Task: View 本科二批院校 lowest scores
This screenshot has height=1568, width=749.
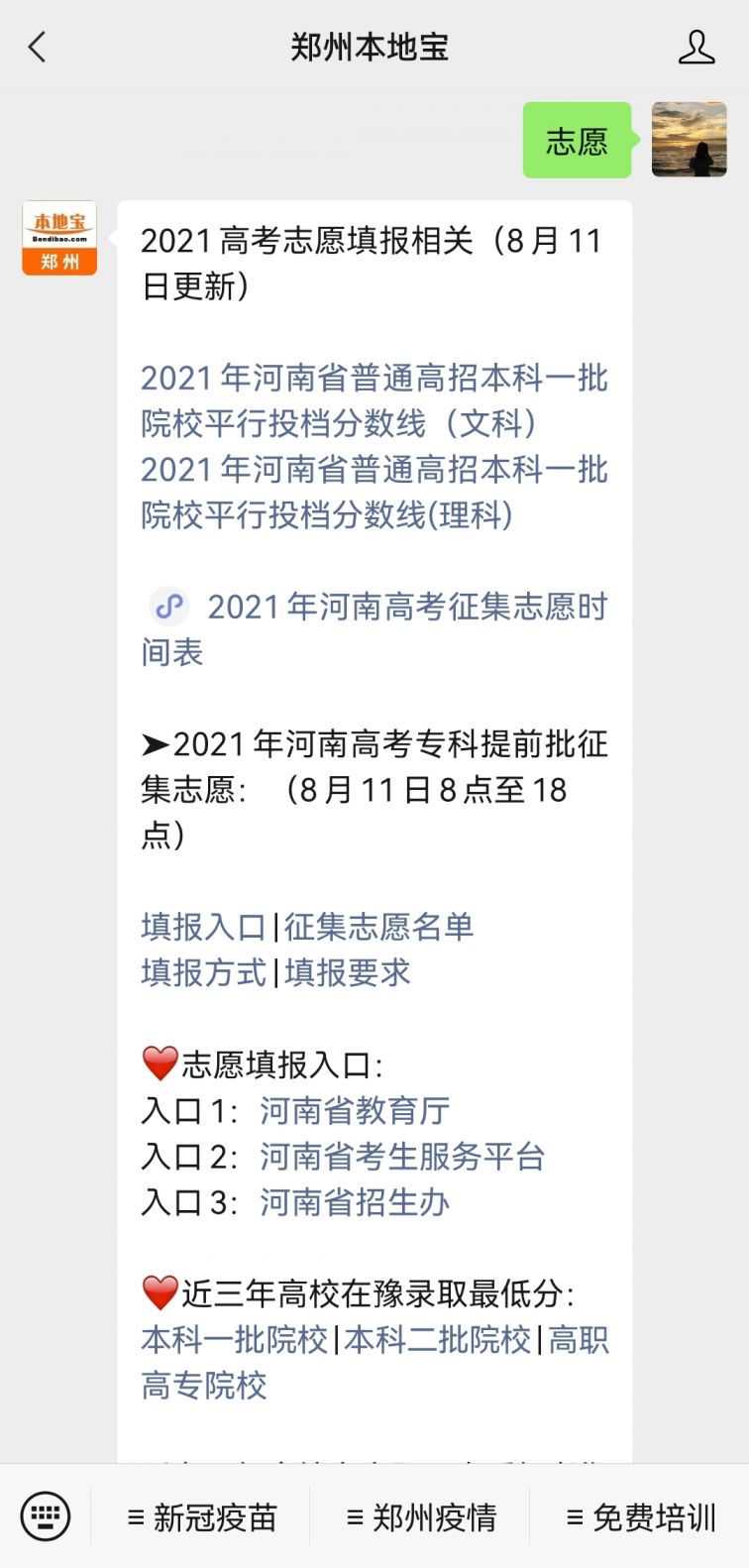Action: [437, 1339]
